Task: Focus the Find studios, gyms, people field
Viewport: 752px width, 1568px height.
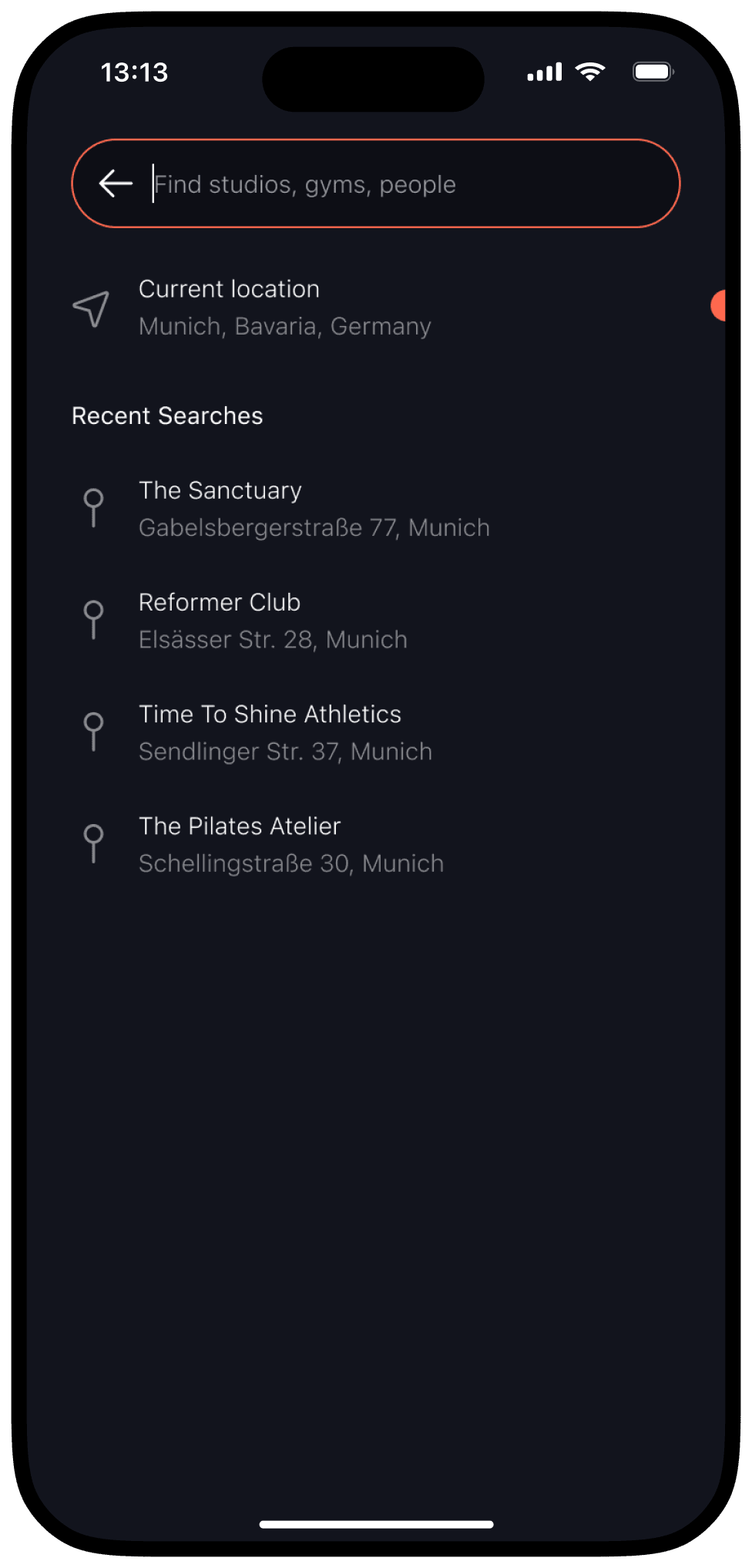Action: click(x=408, y=184)
